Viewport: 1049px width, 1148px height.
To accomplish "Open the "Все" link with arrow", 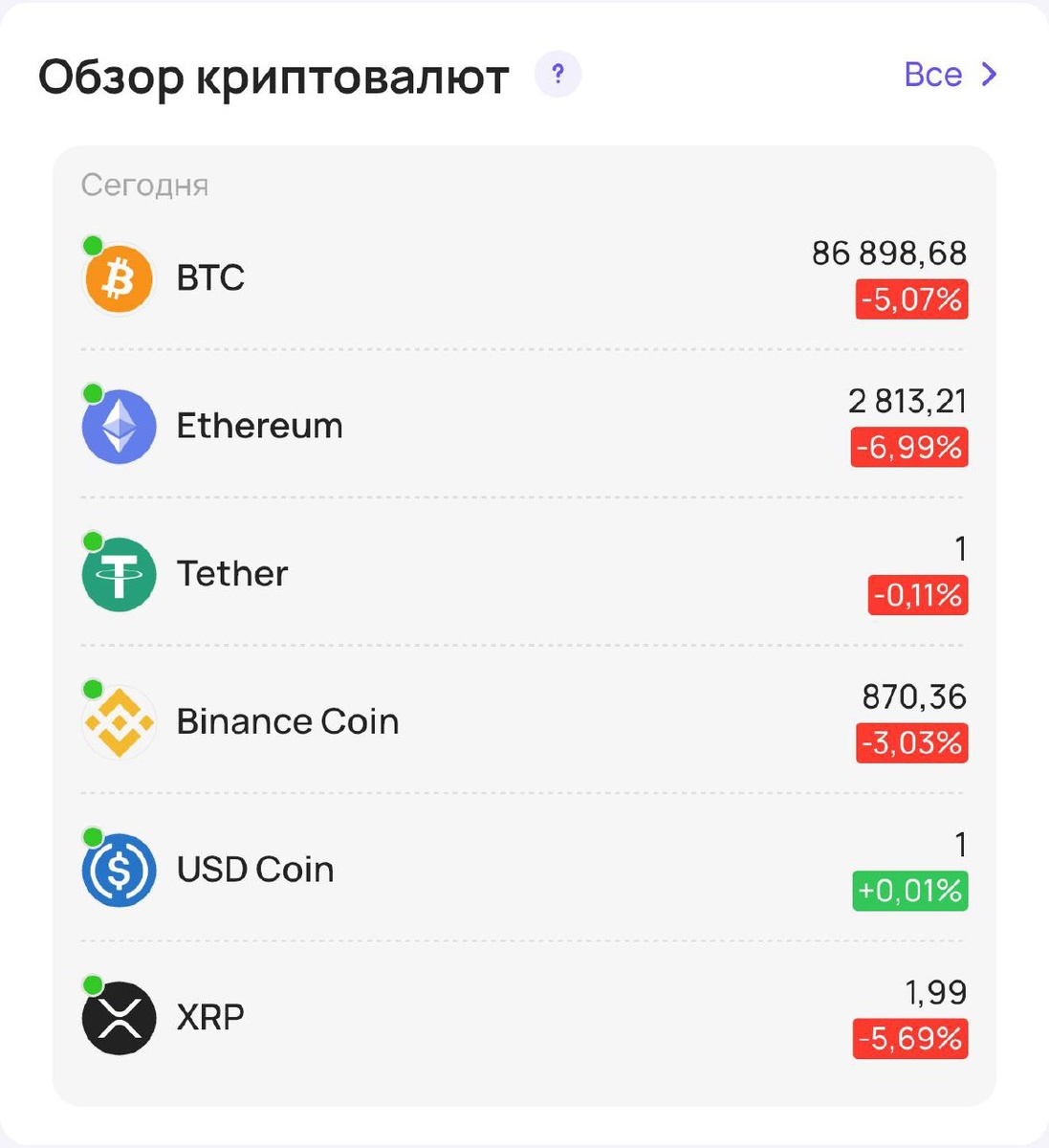I will (951, 75).
